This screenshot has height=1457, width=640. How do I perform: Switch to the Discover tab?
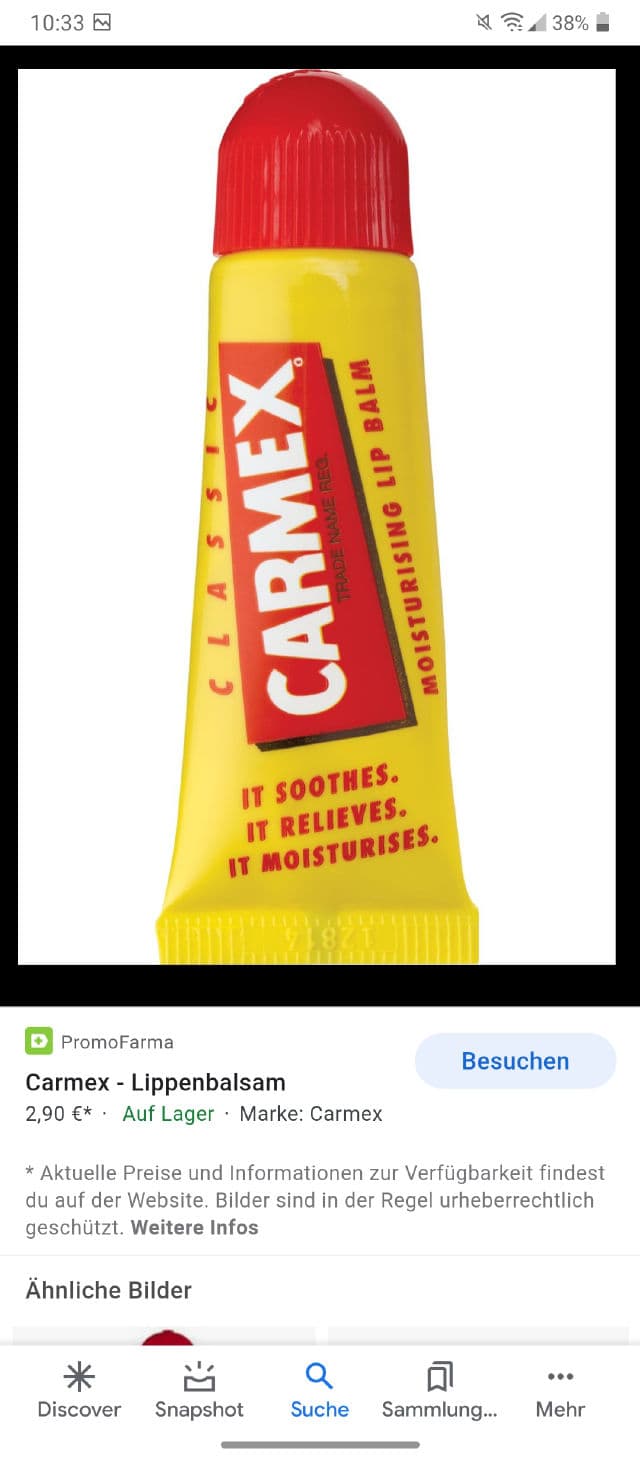tap(79, 1391)
